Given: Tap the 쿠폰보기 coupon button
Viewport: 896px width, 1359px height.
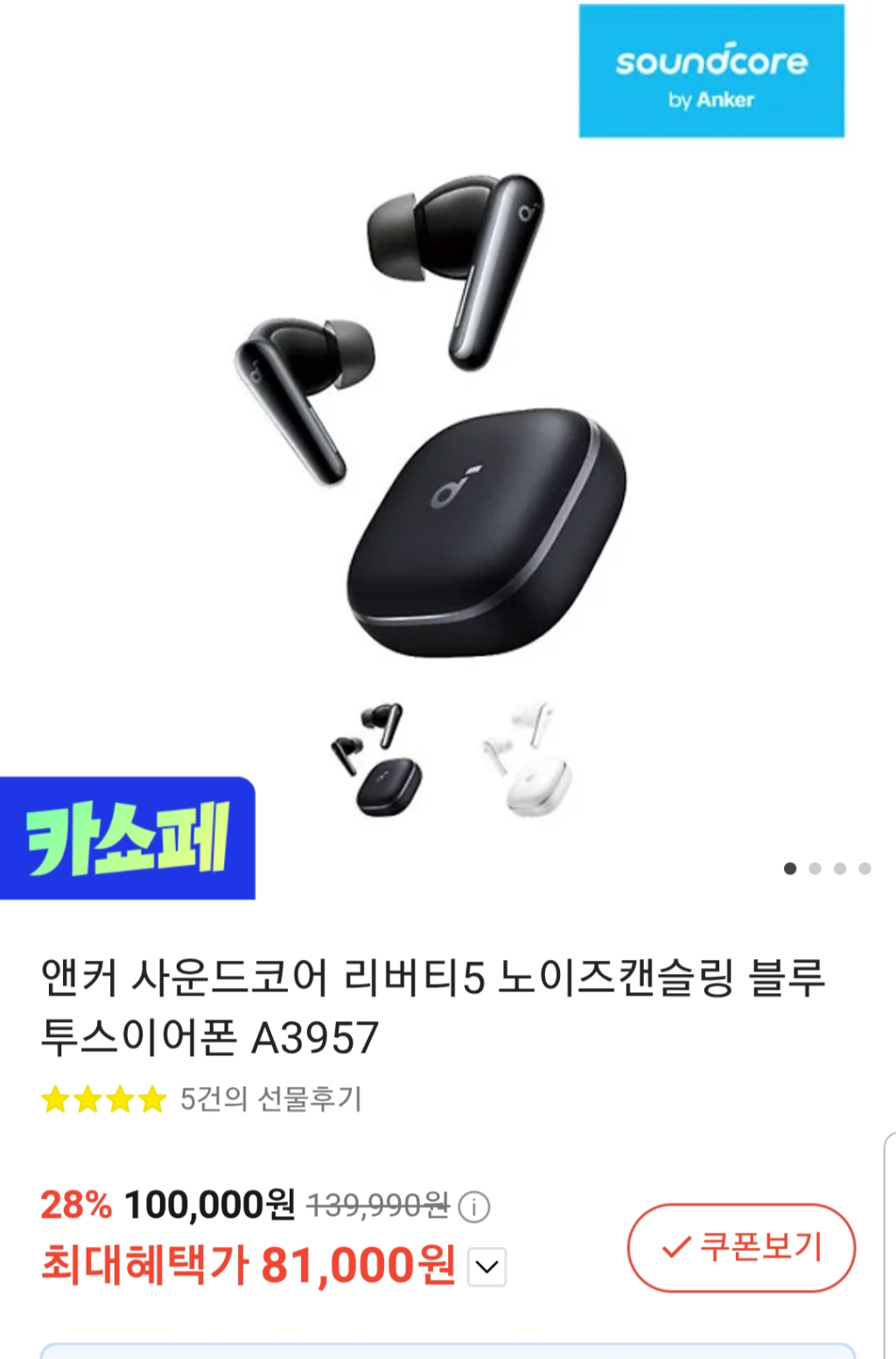Looking at the screenshot, I should point(740,1246).
